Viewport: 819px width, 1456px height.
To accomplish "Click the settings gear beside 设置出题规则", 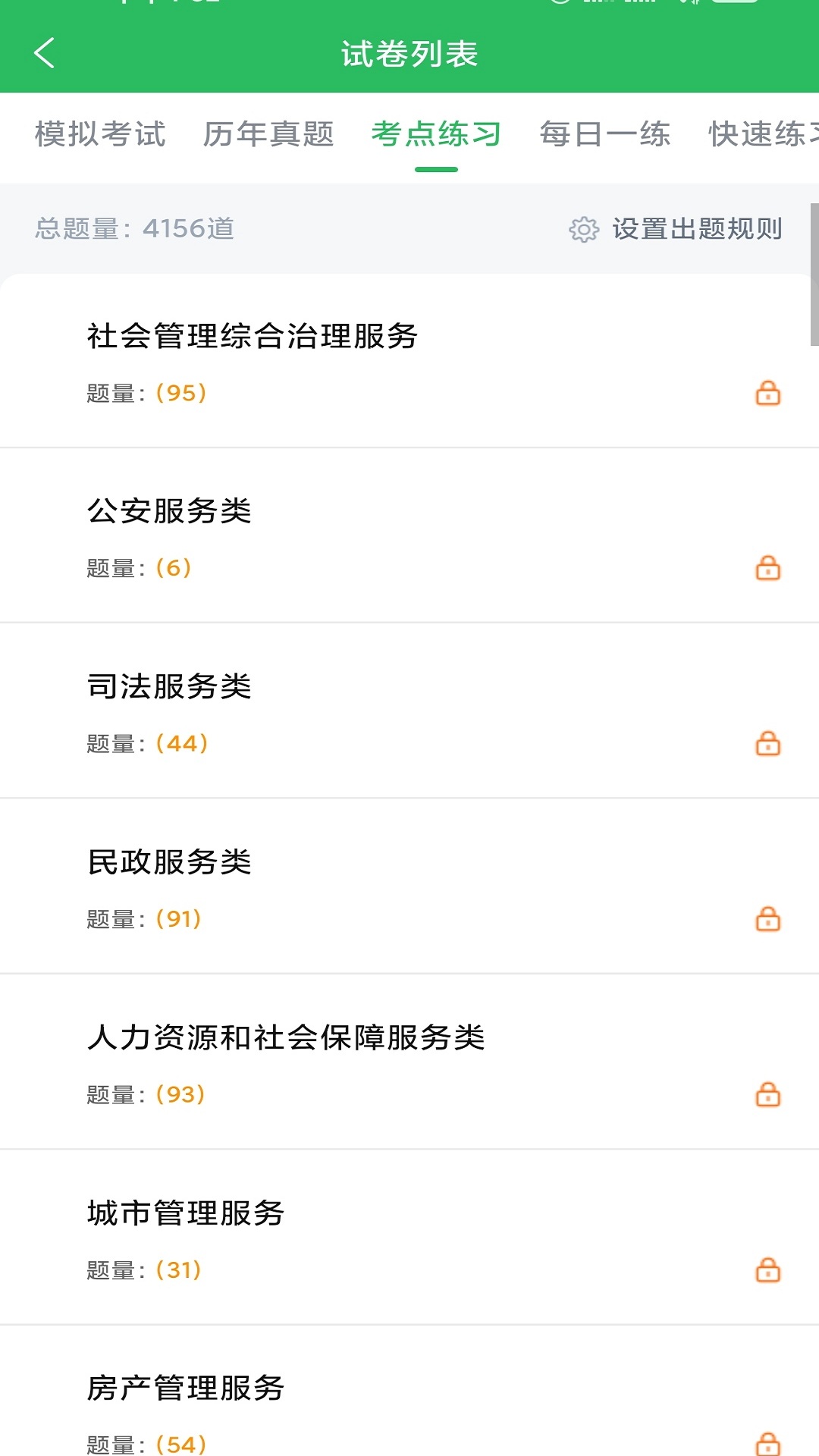I will coord(584,229).
